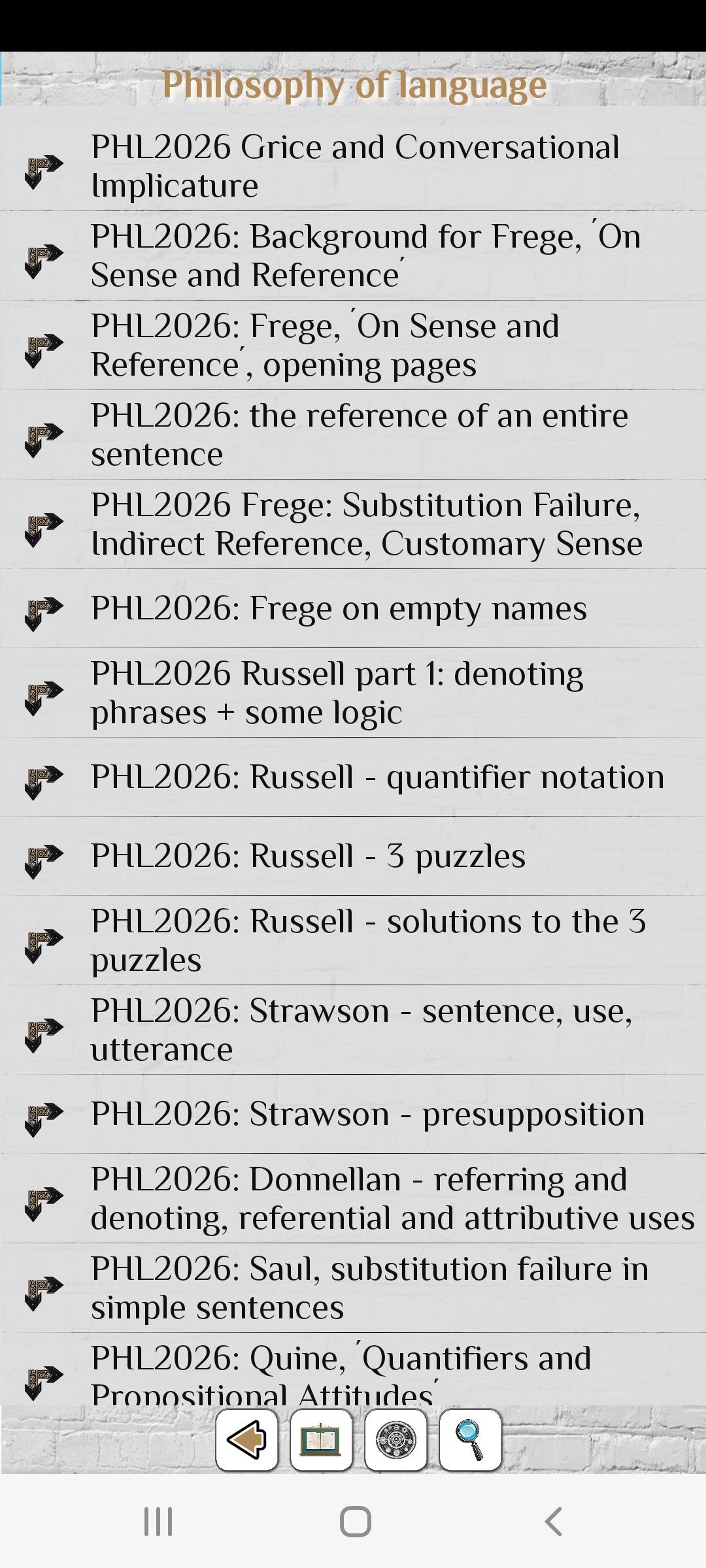Open Frege on empty names
This screenshot has height=1568, width=706.
pyautogui.click(x=353, y=608)
